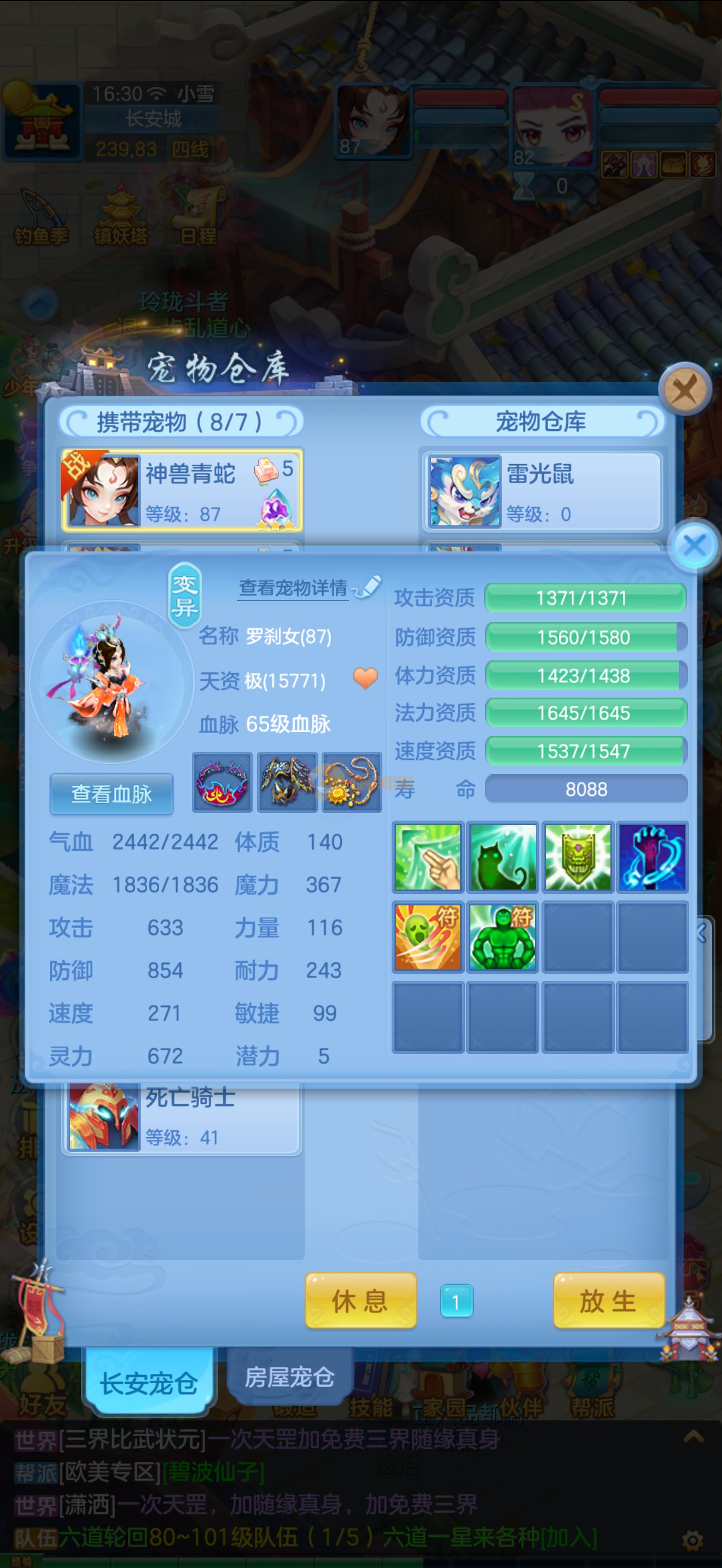The height and width of the screenshot is (1568, 722).
Task: Switch to 房屋宠仓 tab
Action: pos(289,1376)
